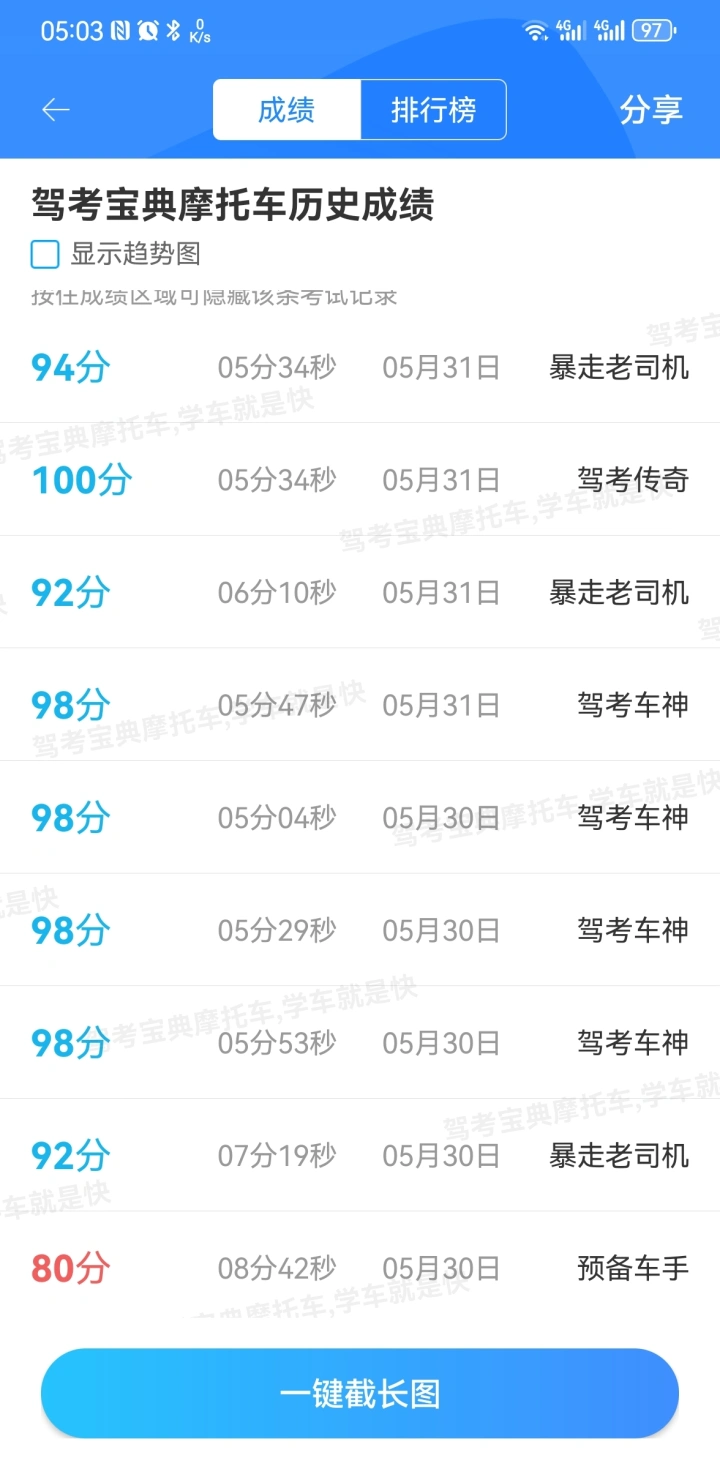Check the 显示趋势图 checkbox
Image resolution: width=720 pixels, height=1469 pixels.
tap(45, 254)
